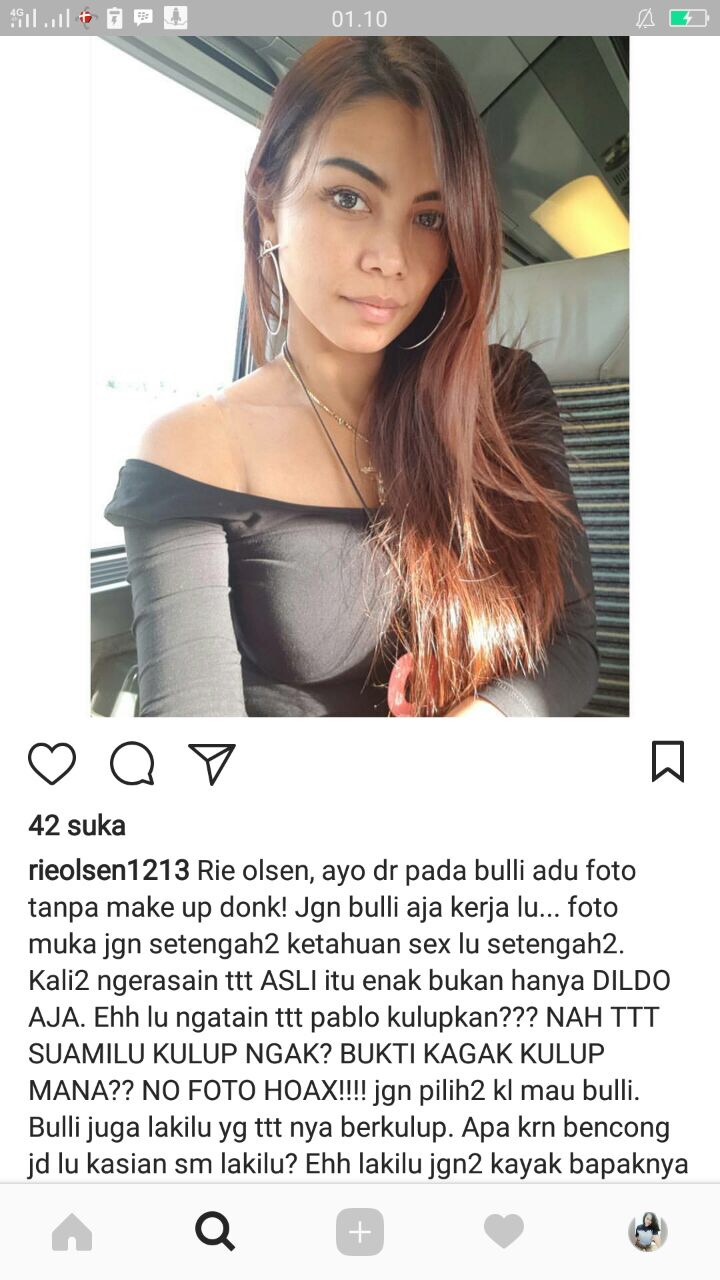This screenshot has height=1280, width=720.
Task: View the list of 42 suka
Action: (x=77, y=826)
